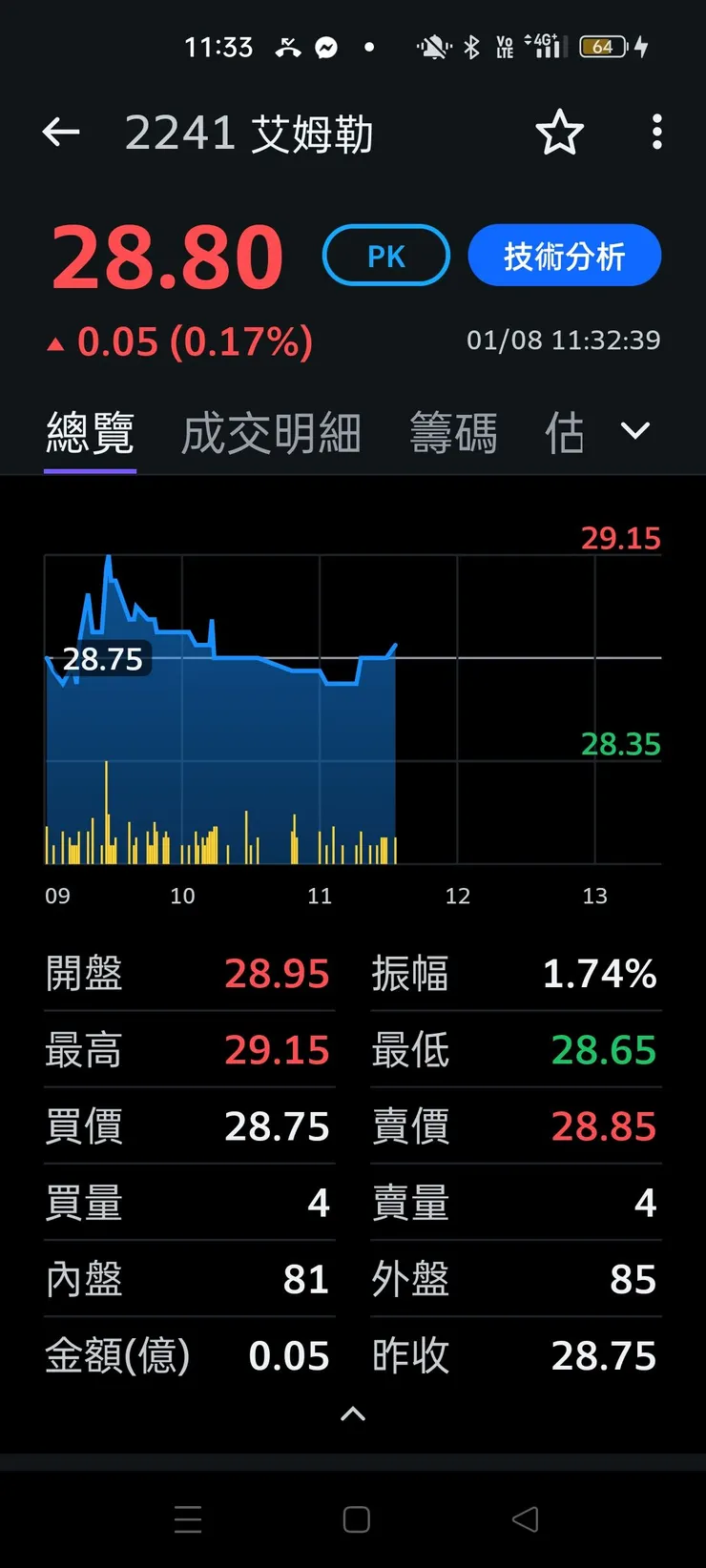706x1568 pixels.
Task: Open the three-dot overflow menu
Action: [656, 134]
